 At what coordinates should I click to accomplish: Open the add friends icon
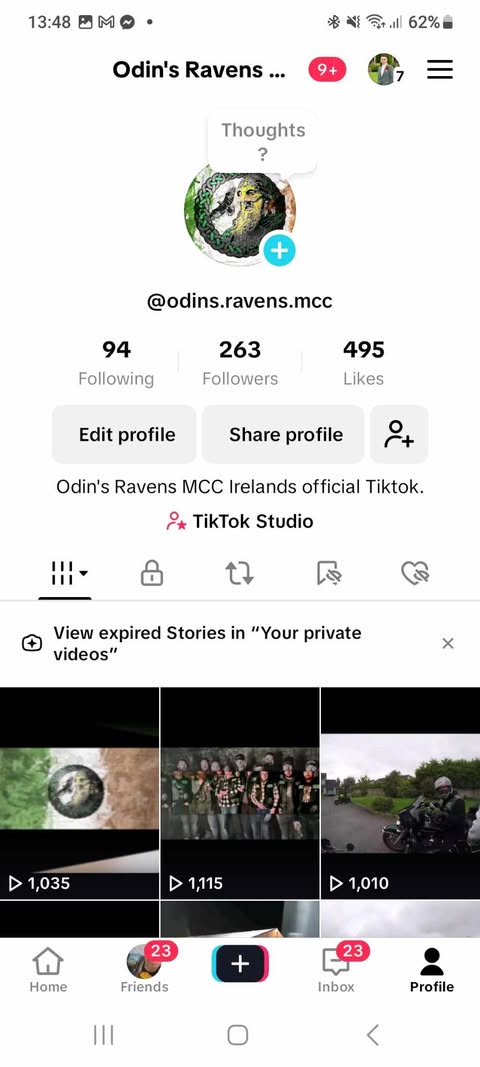coord(399,434)
